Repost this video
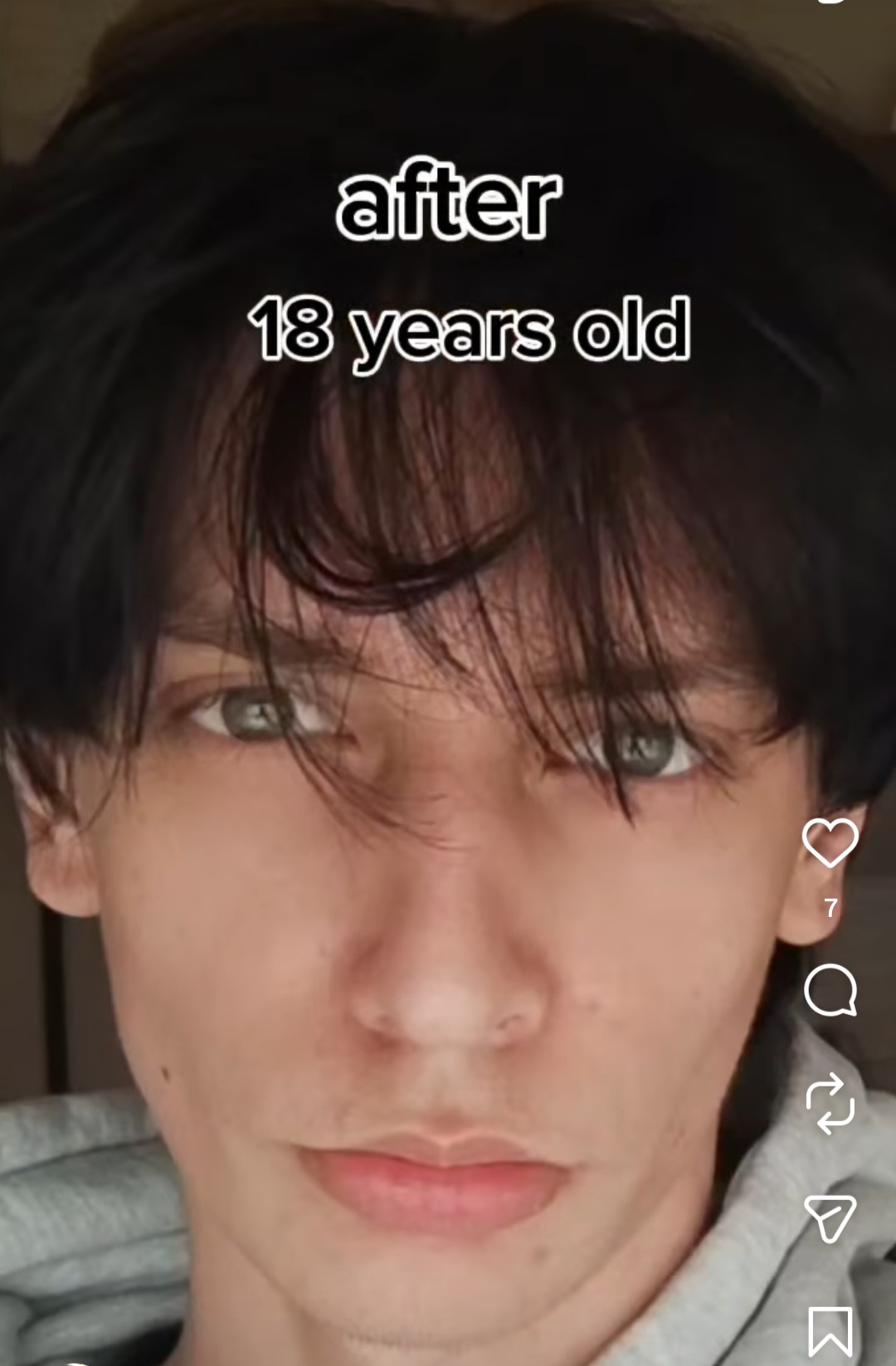This screenshot has height=1366, width=896. click(x=830, y=1103)
